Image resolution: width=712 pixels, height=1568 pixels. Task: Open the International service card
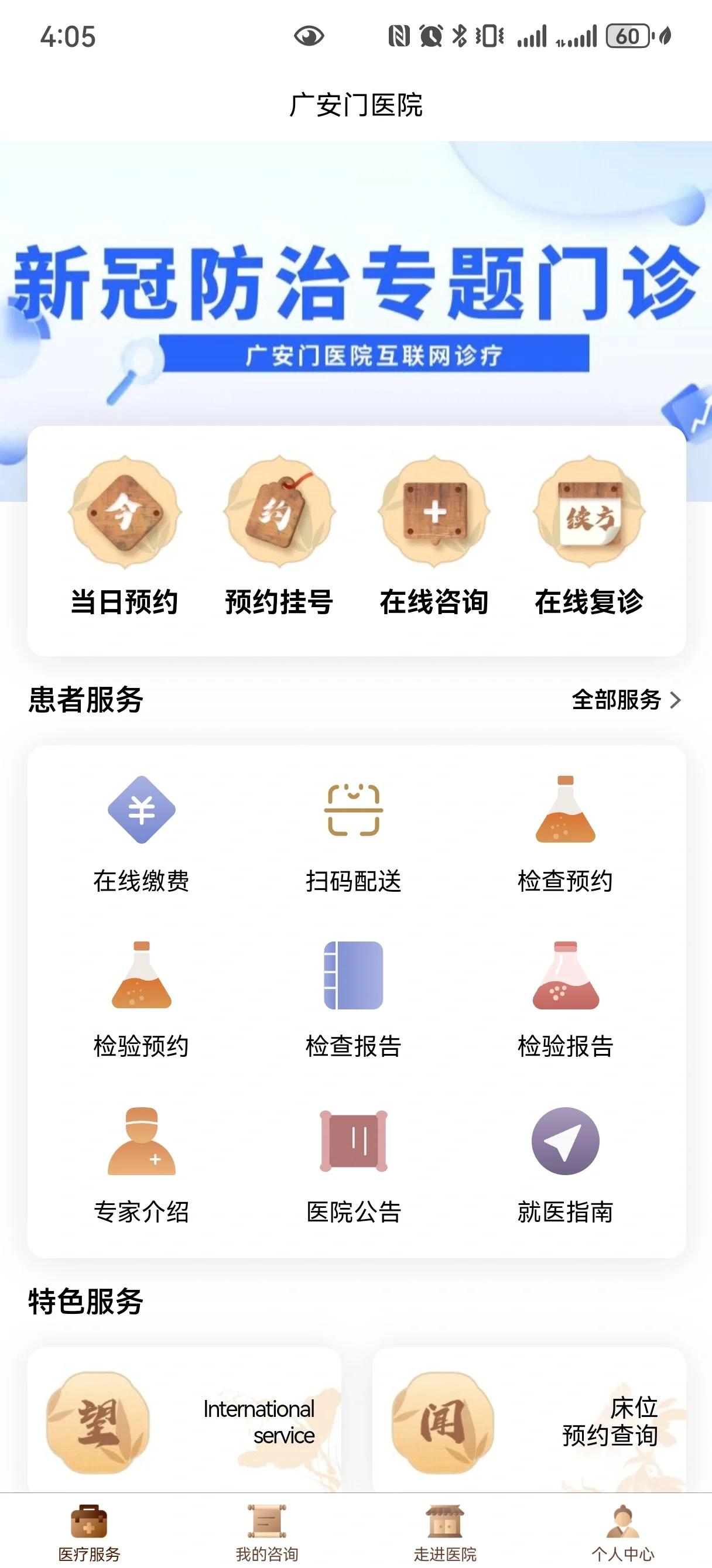pyautogui.click(x=184, y=1422)
